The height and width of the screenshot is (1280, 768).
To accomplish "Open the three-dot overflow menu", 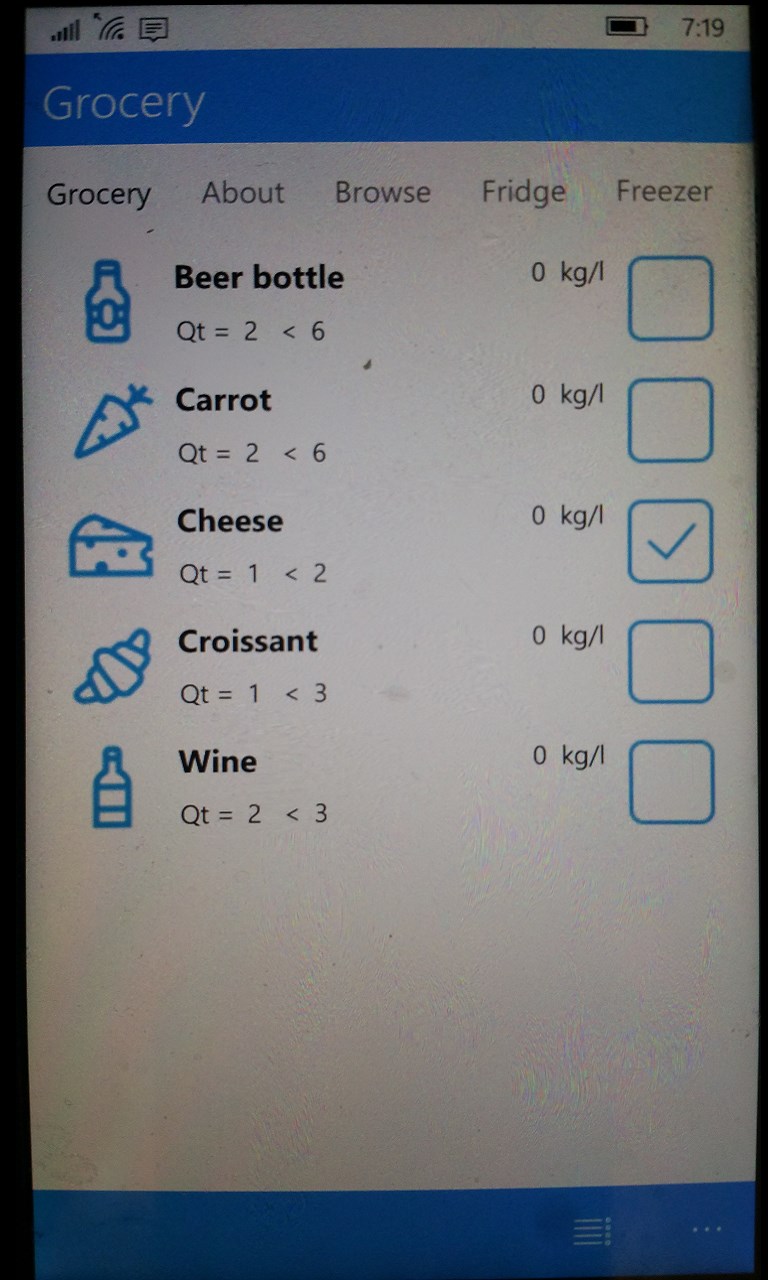I will 706,1230.
